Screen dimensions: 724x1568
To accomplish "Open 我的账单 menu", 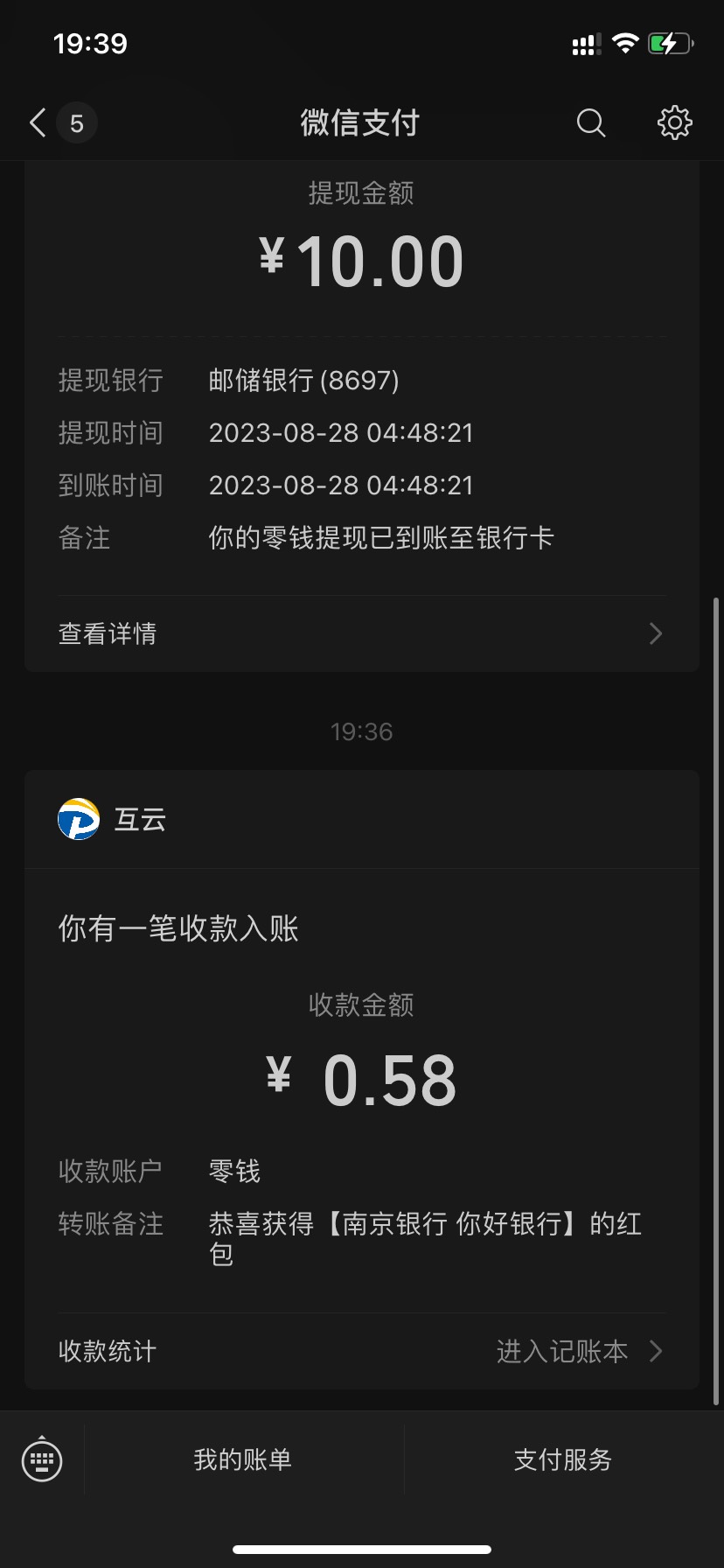I will pyautogui.click(x=243, y=1459).
